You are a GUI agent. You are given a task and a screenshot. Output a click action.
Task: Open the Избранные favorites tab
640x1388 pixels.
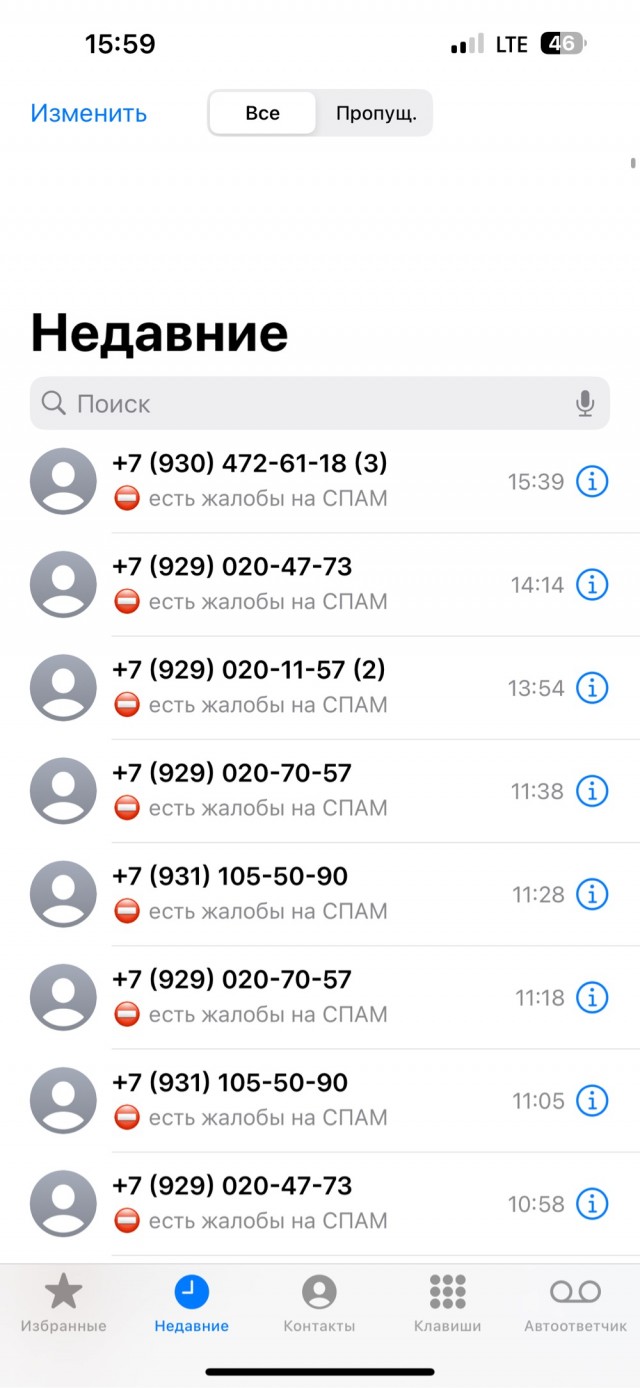coord(63,1303)
